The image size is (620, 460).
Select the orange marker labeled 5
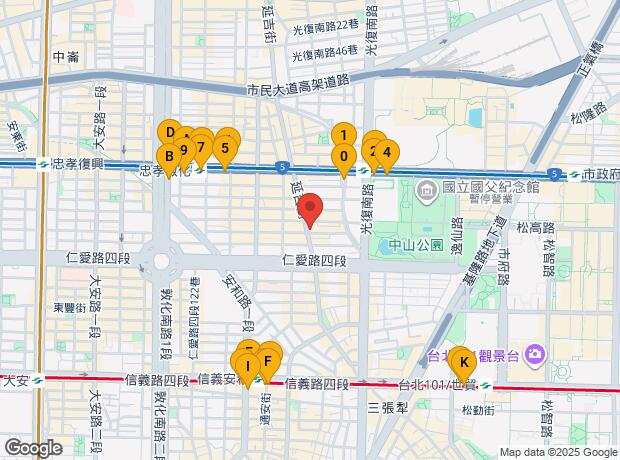[225, 151]
